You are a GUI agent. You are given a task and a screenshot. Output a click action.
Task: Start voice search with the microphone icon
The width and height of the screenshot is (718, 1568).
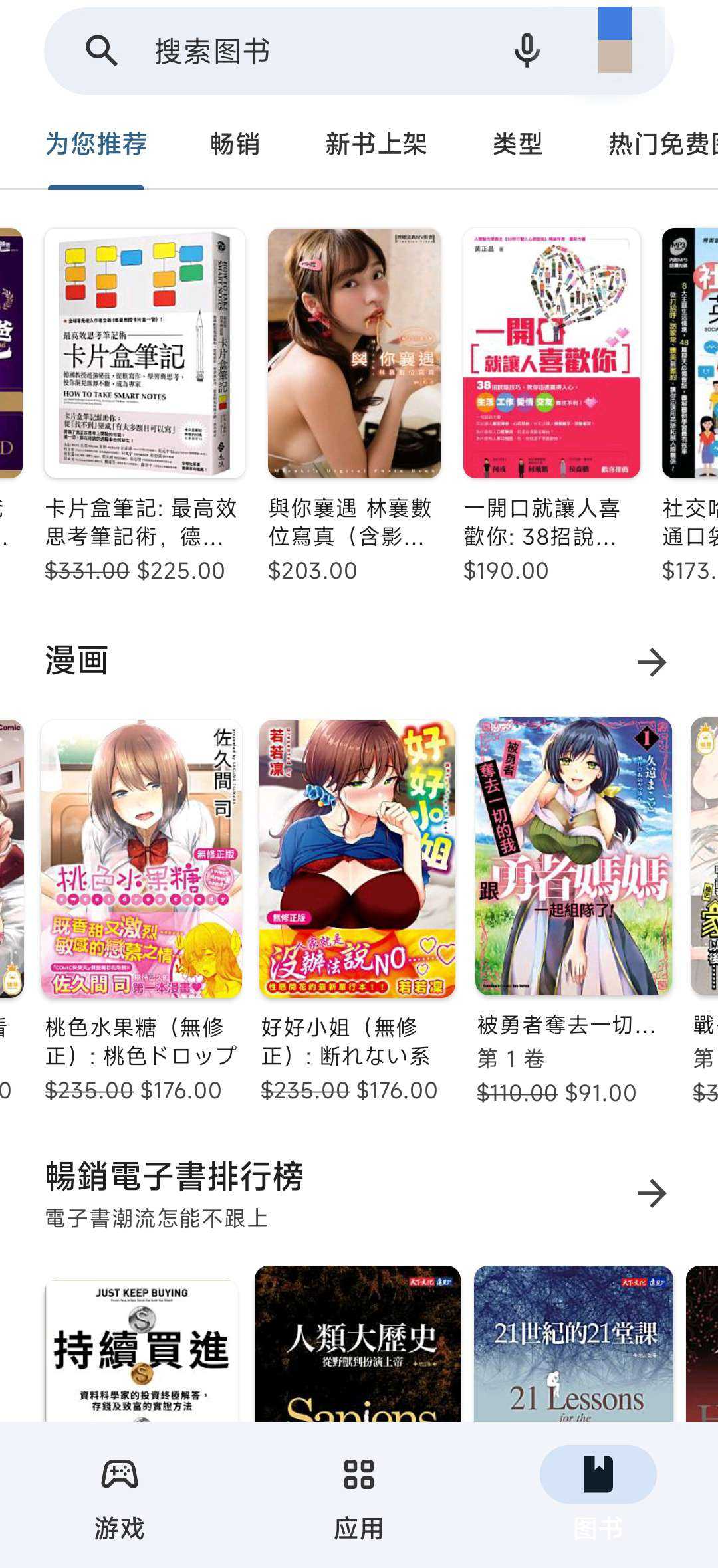click(x=527, y=51)
